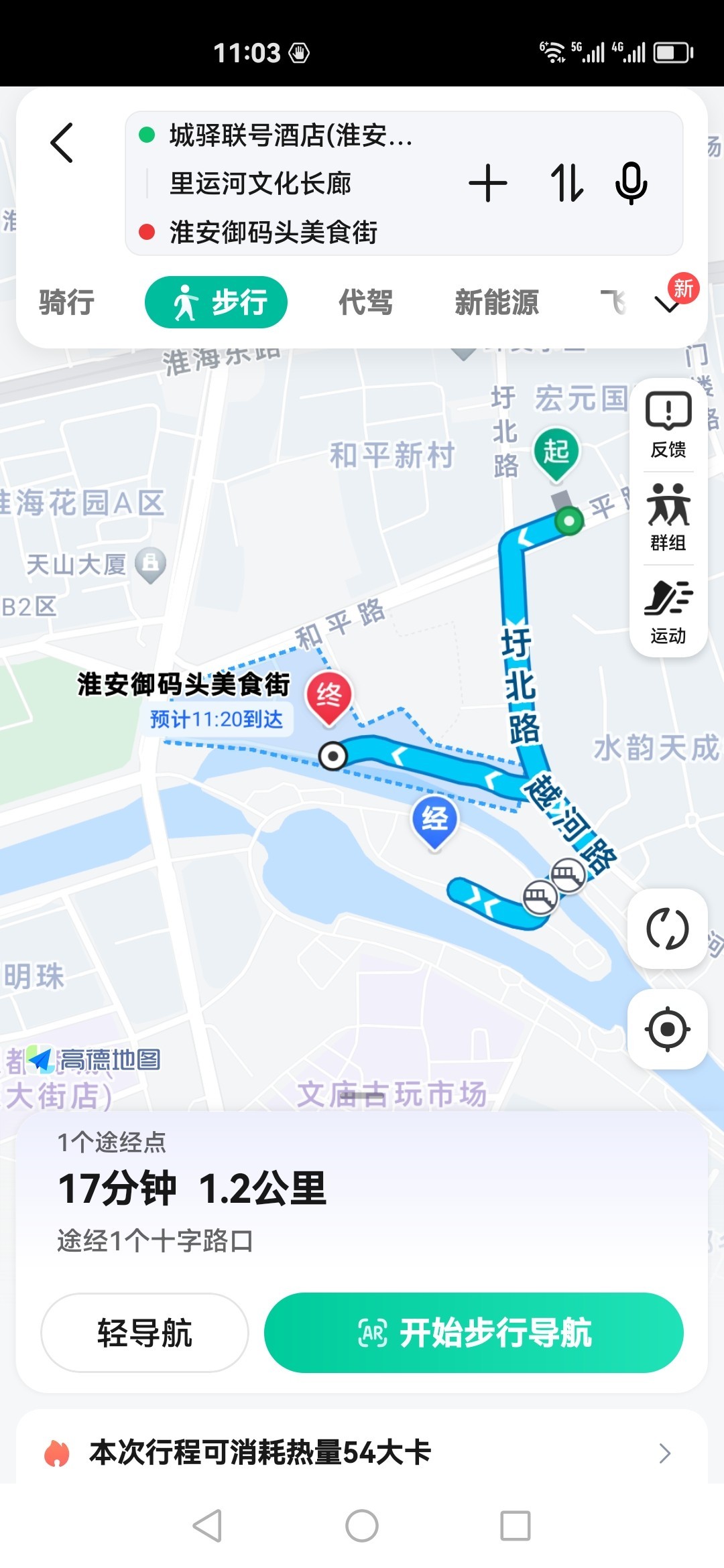Image resolution: width=724 pixels, height=1568 pixels.
Task: Center map on my current location
Action: click(x=668, y=1029)
